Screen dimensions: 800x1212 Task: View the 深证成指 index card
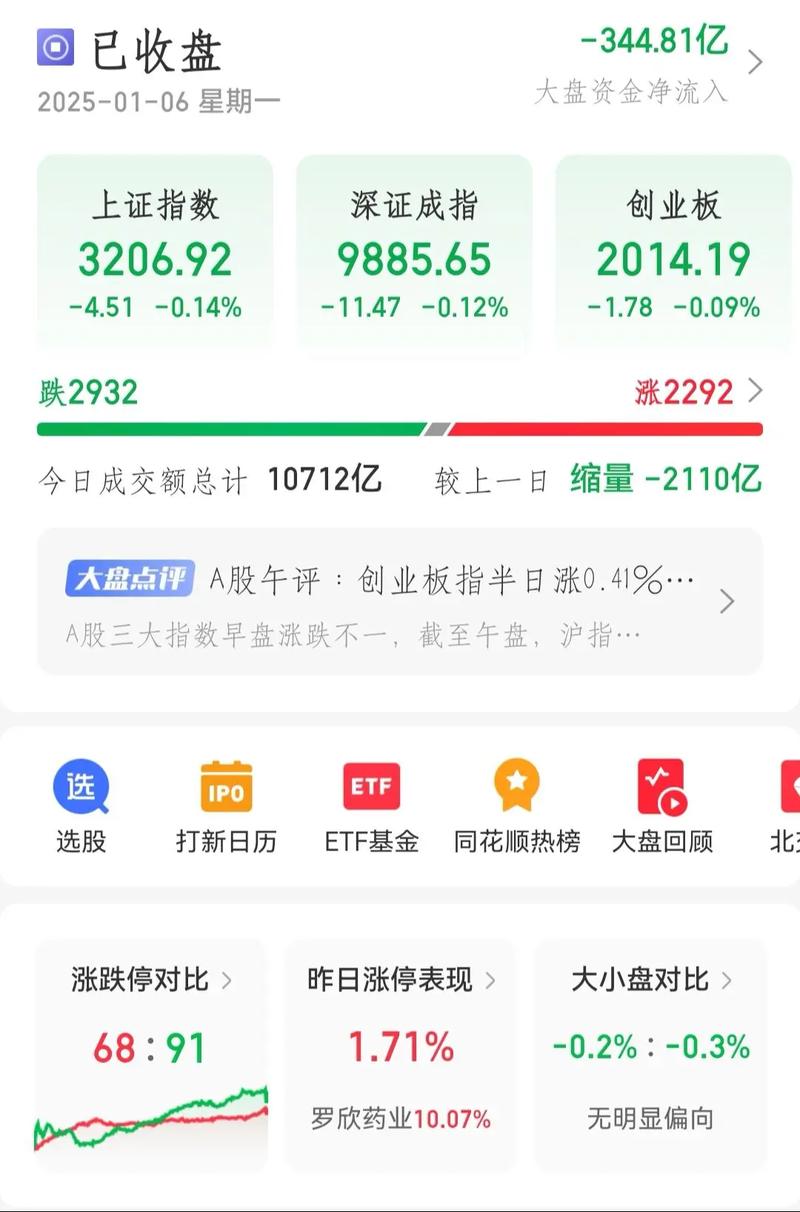(414, 252)
